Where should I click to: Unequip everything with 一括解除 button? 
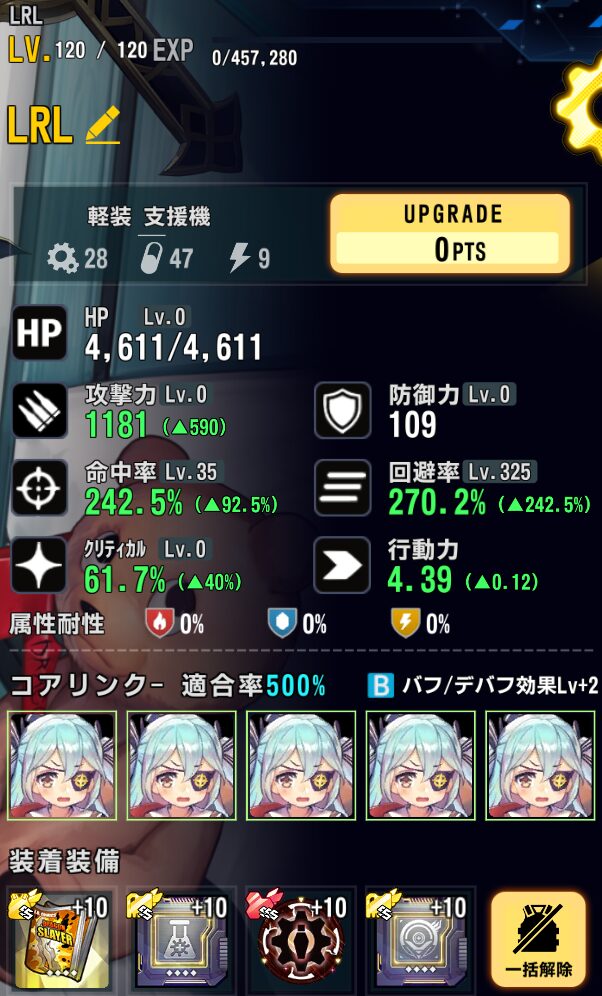point(538,940)
